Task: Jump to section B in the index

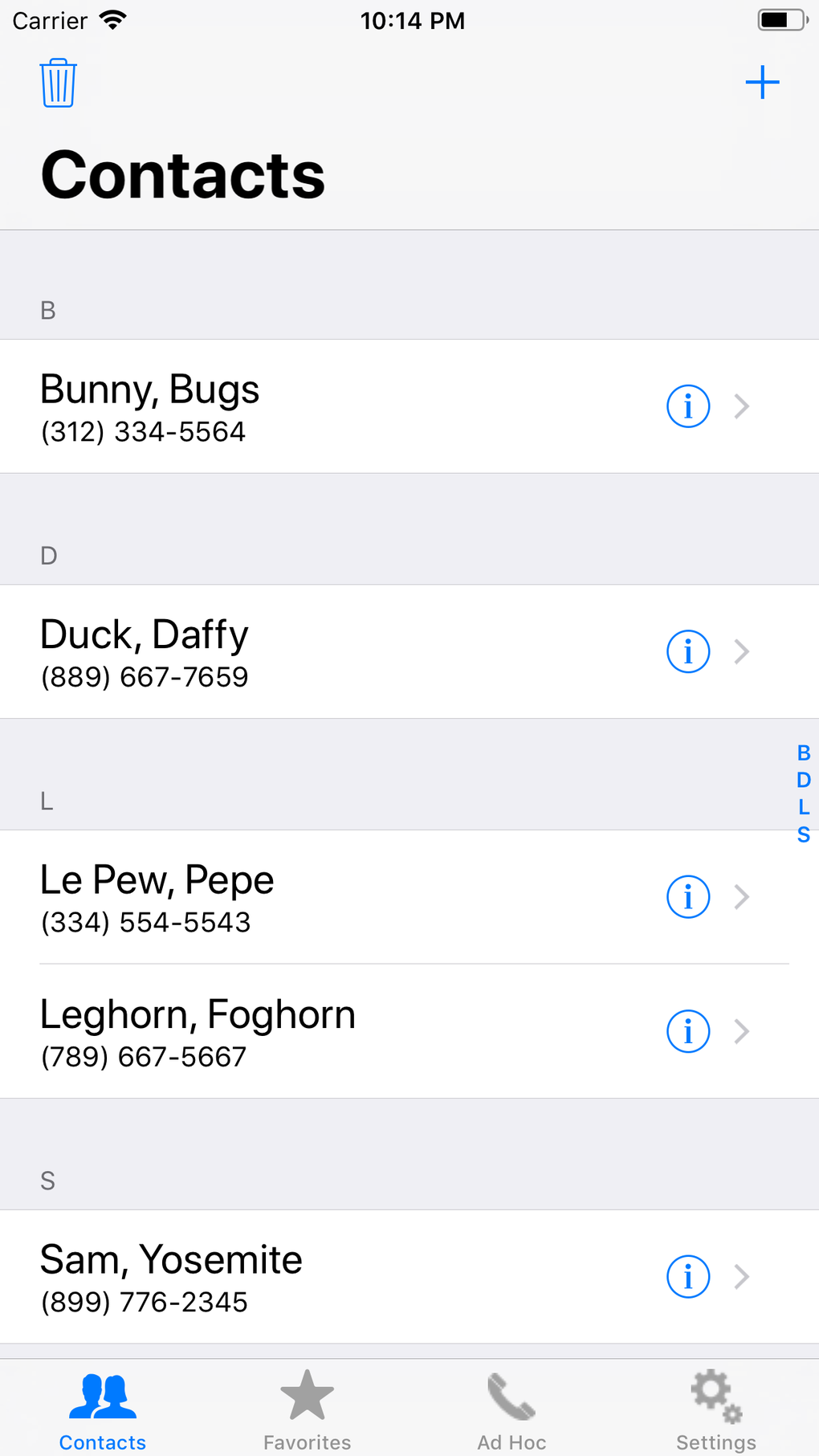Action: point(803,752)
